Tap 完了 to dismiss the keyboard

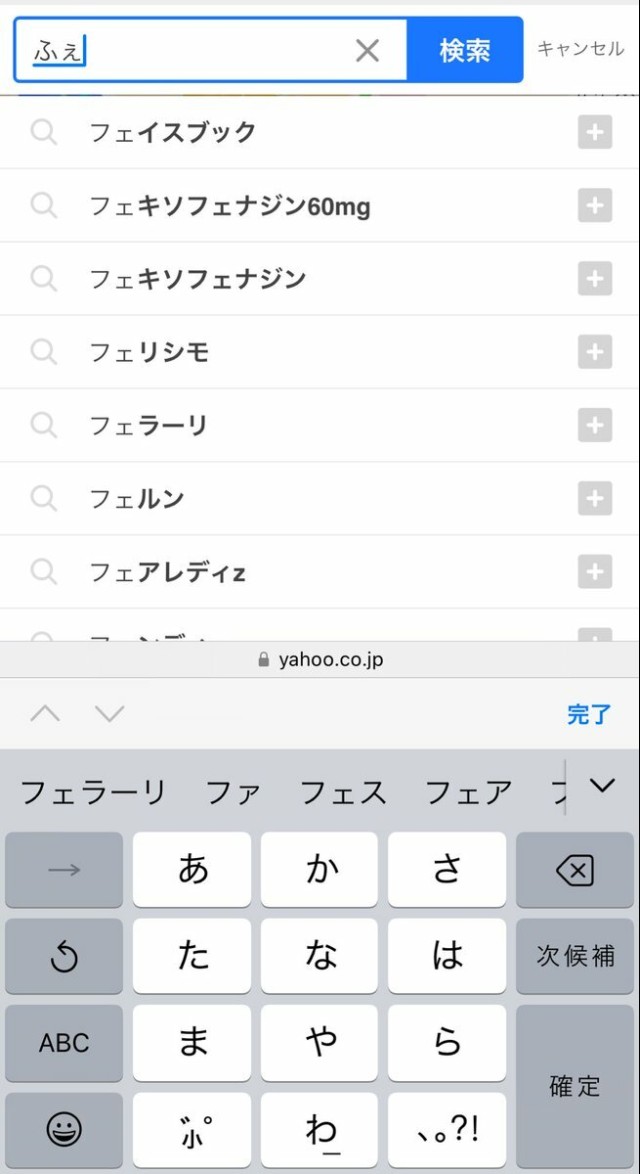(589, 714)
